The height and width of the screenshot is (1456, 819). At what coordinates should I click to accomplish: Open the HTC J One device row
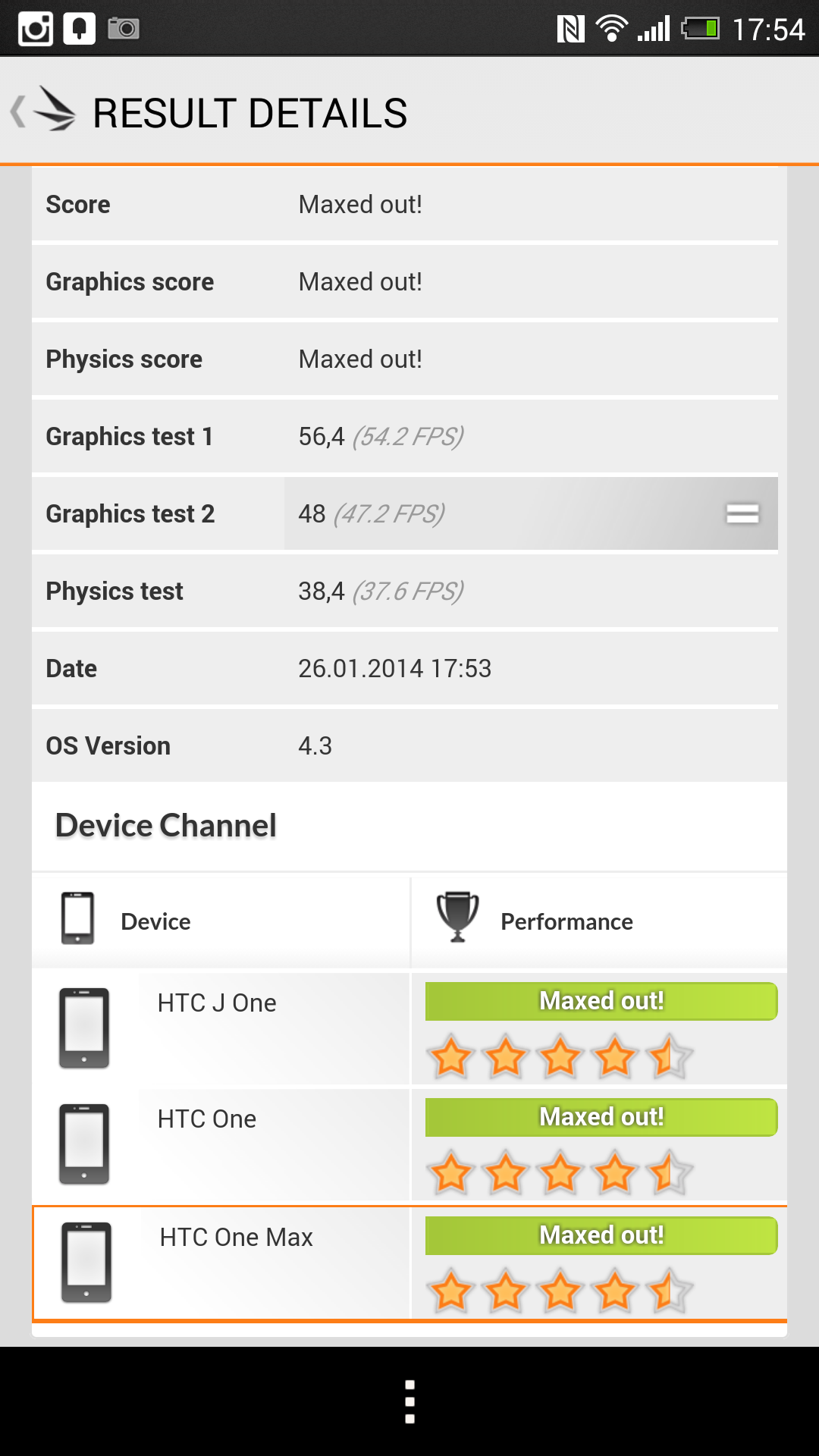click(409, 1028)
